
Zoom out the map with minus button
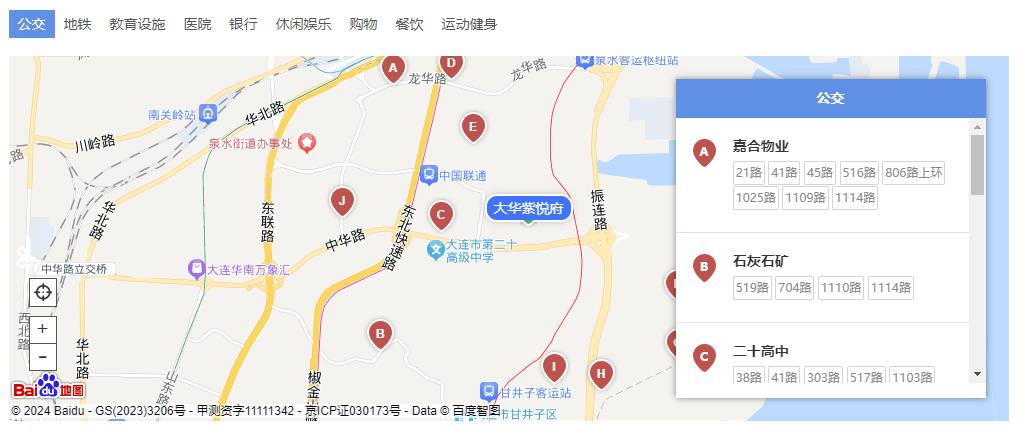(x=43, y=356)
